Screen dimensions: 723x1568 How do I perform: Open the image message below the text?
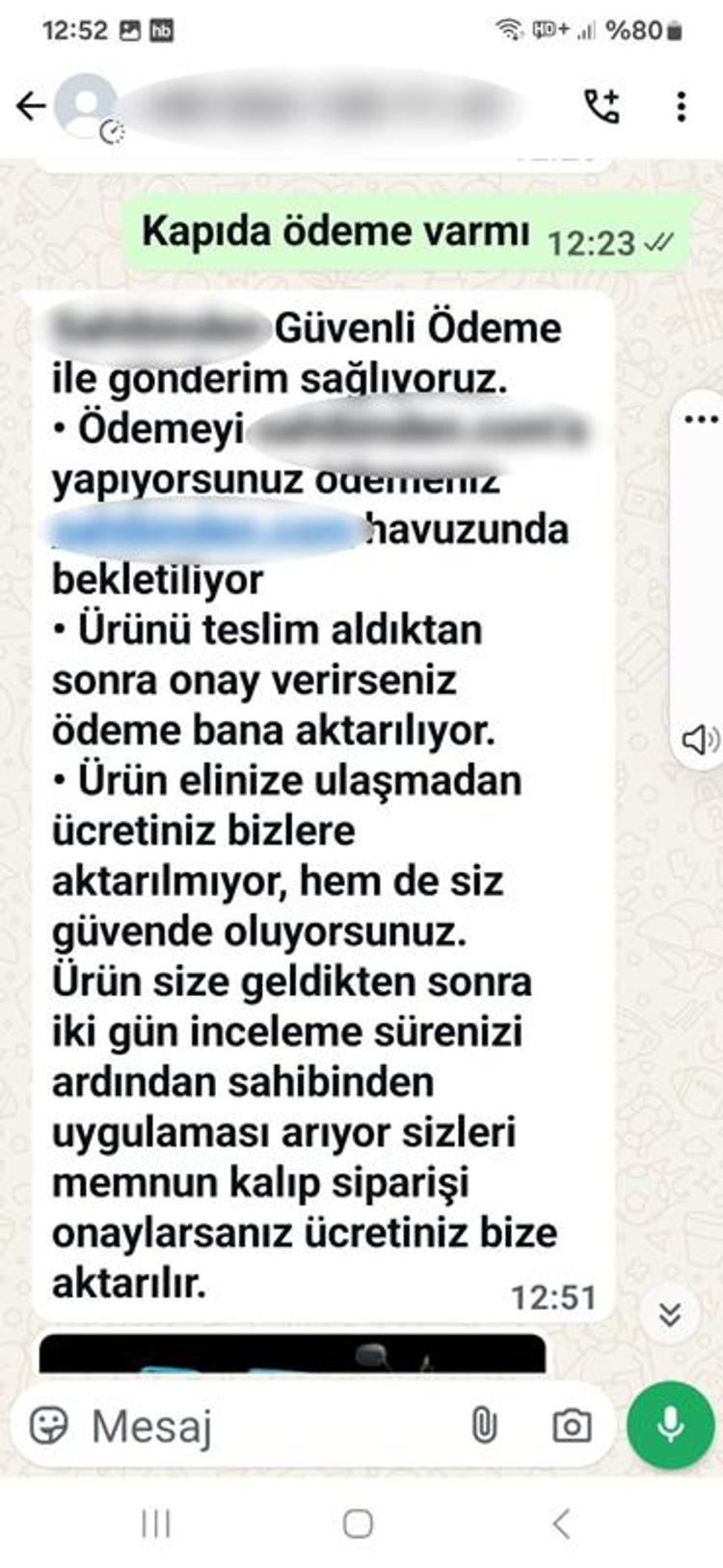tap(292, 1354)
